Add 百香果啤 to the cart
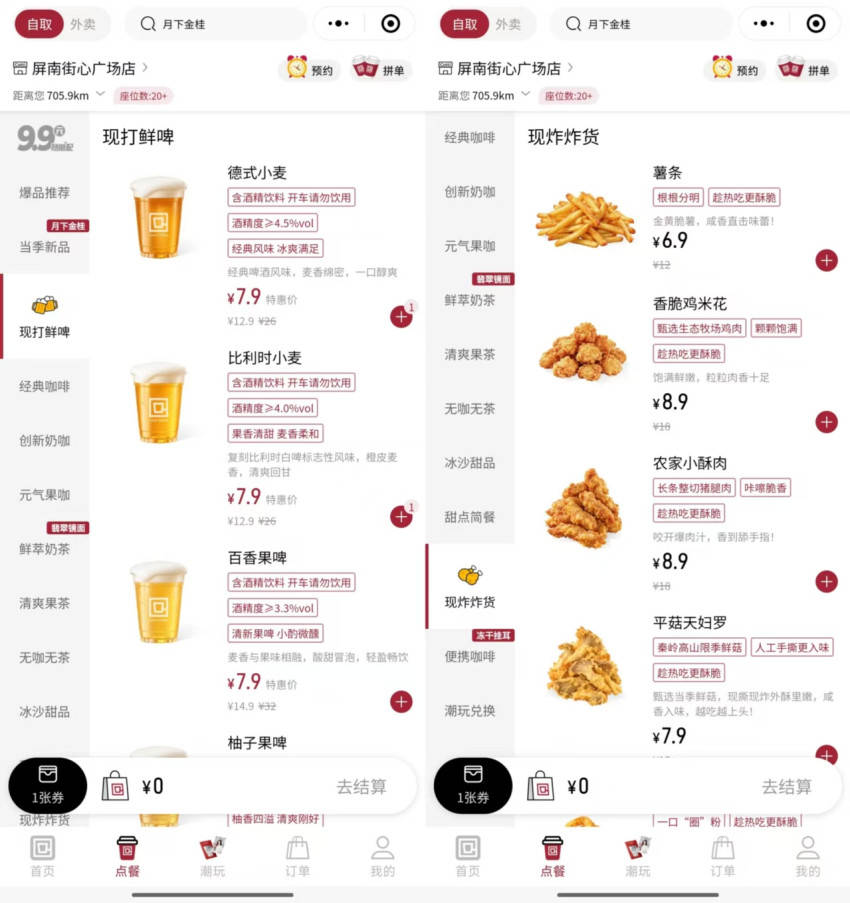This screenshot has width=850, height=903. (401, 701)
